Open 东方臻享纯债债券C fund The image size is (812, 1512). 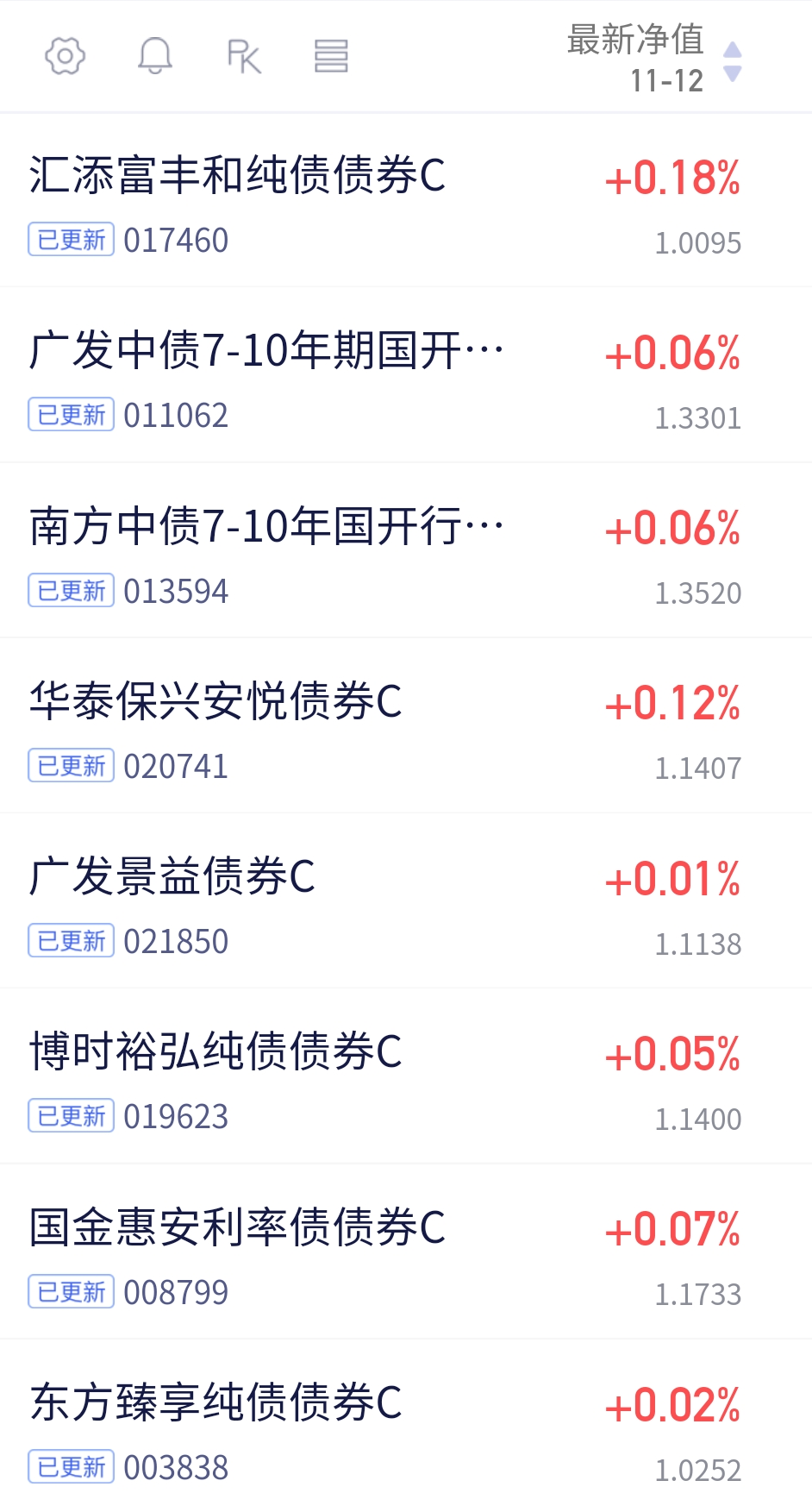[215, 1402]
